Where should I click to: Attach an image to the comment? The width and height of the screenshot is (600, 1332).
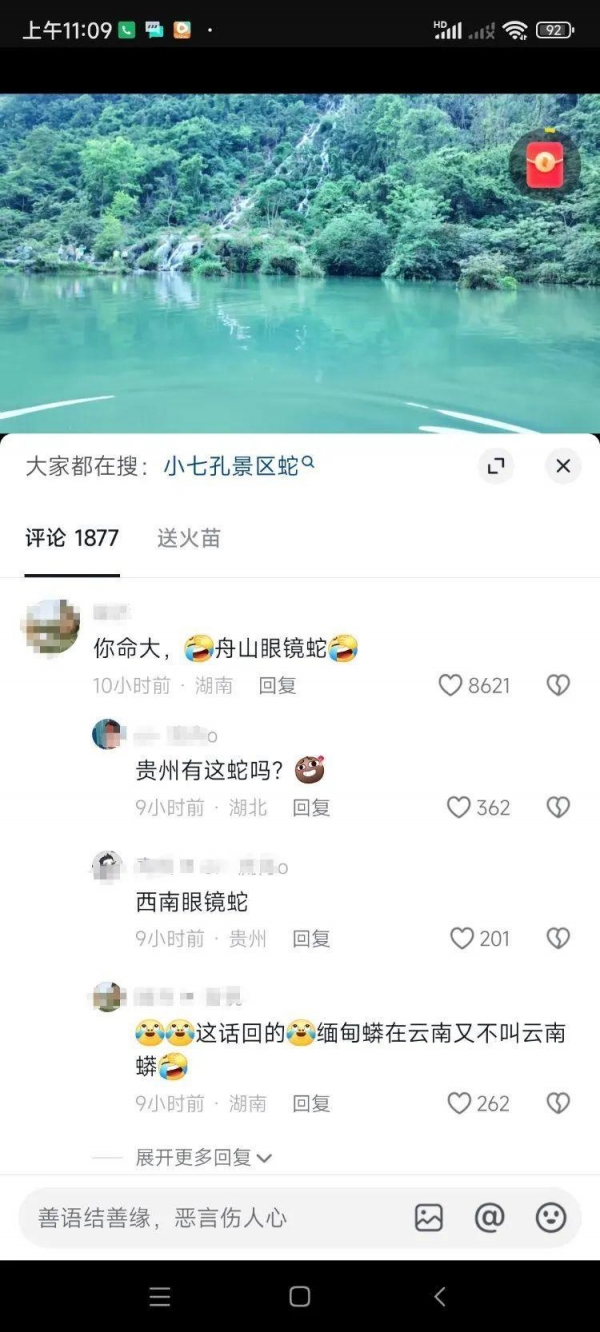(x=429, y=1217)
